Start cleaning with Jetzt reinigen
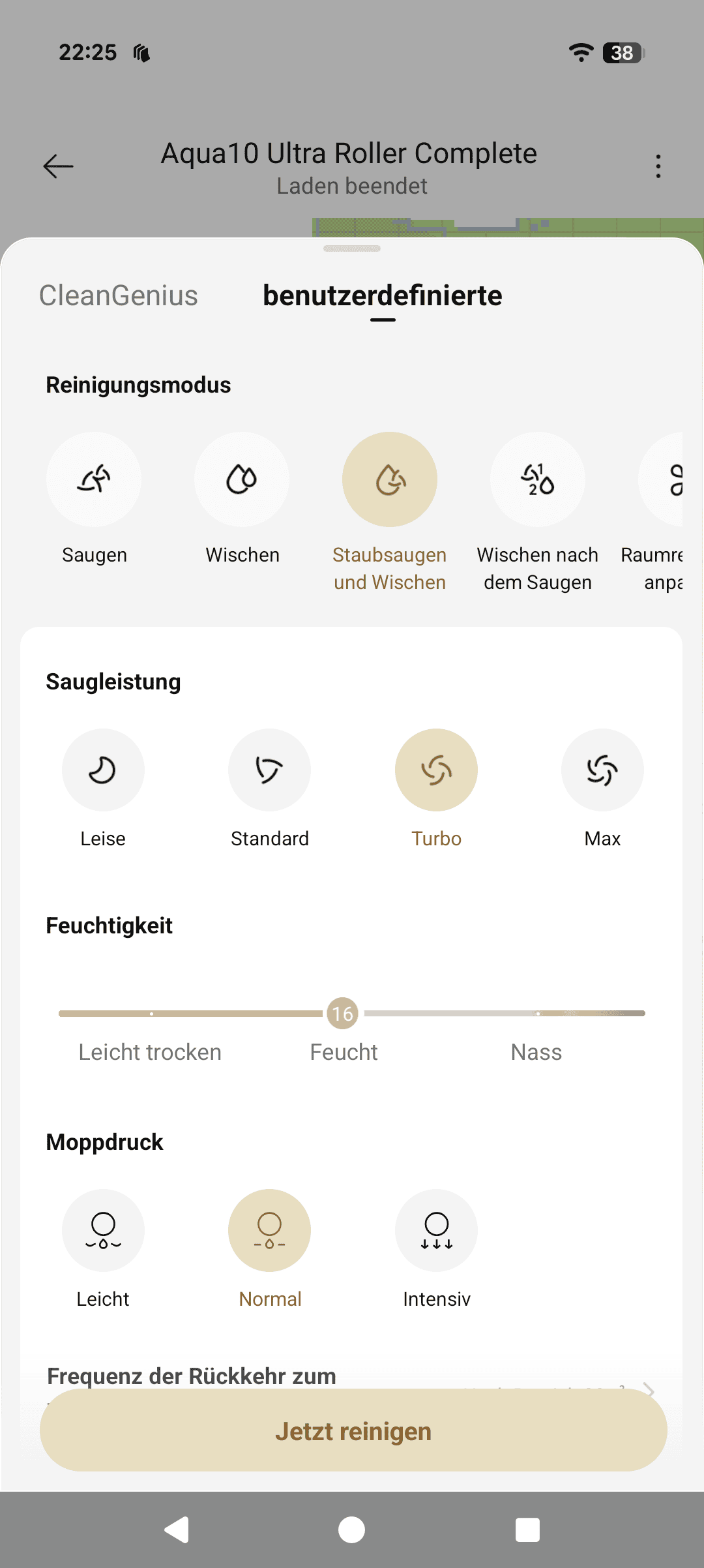The image size is (704, 1568). click(353, 1430)
